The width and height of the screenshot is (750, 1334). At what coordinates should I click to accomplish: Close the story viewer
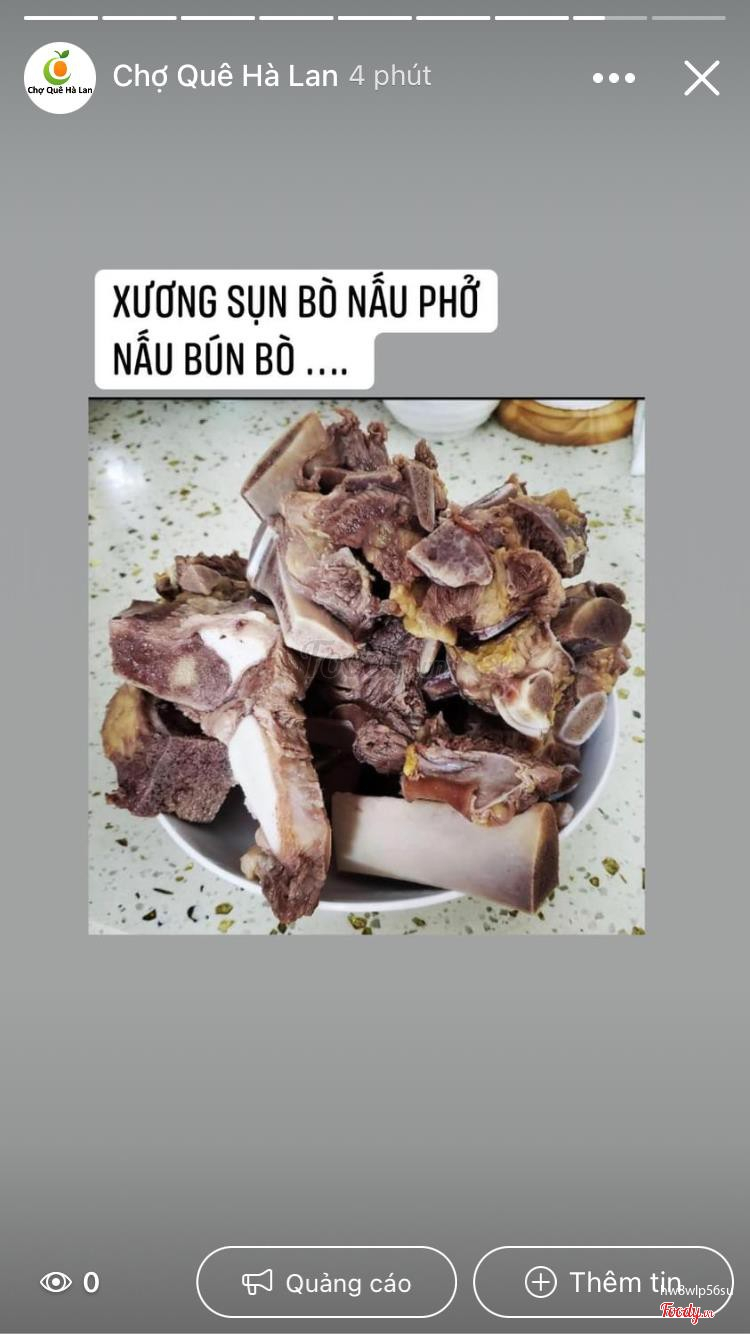click(701, 78)
